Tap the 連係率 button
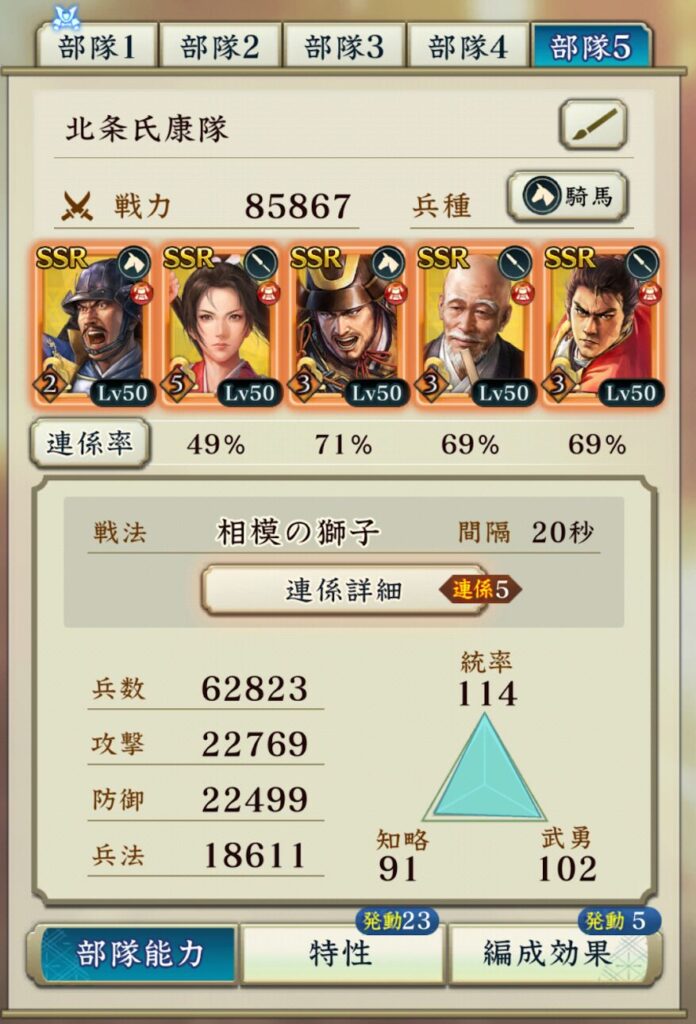Screen dimensions: 696x1024 [x=89, y=445]
